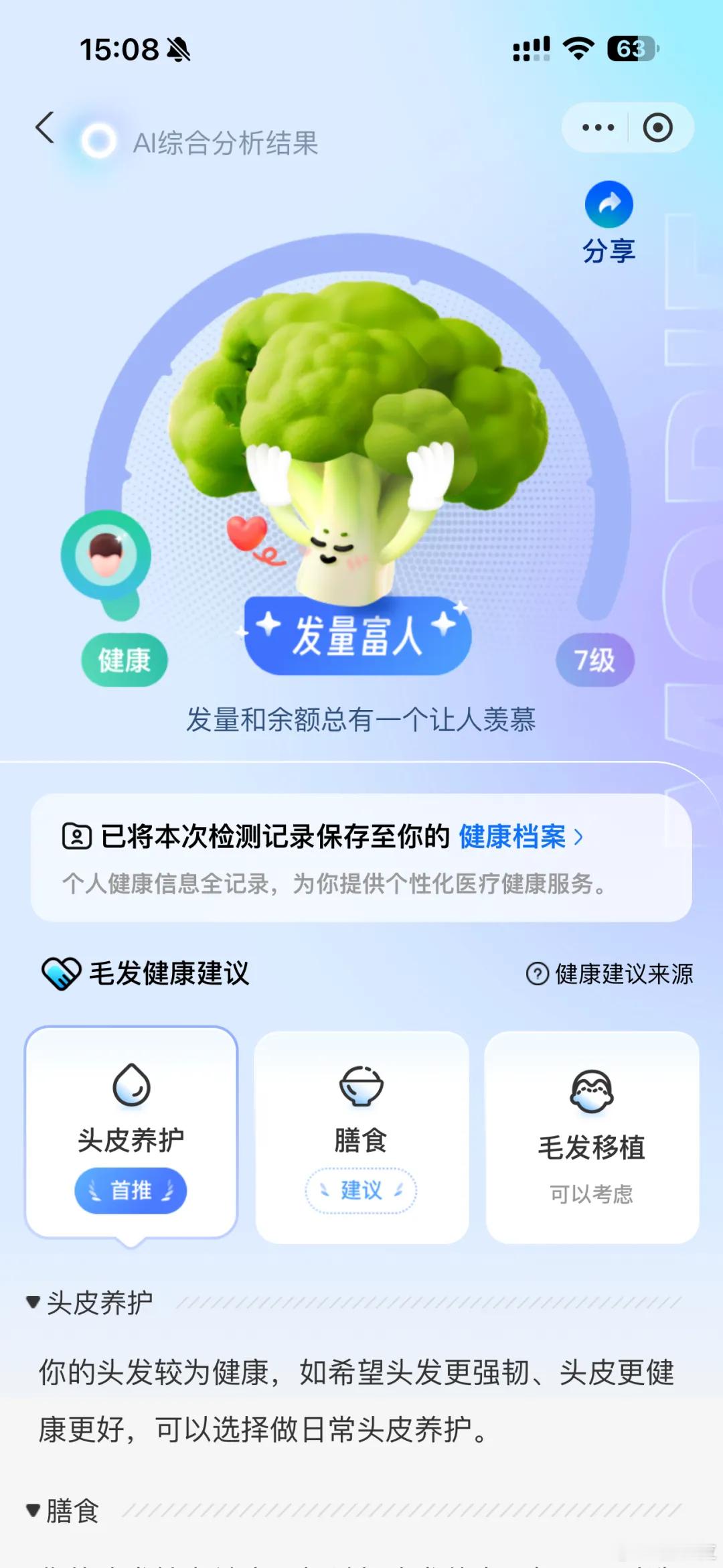Tap the share (分享) icon
Screen dimensions: 723x1568
coord(608,204)
